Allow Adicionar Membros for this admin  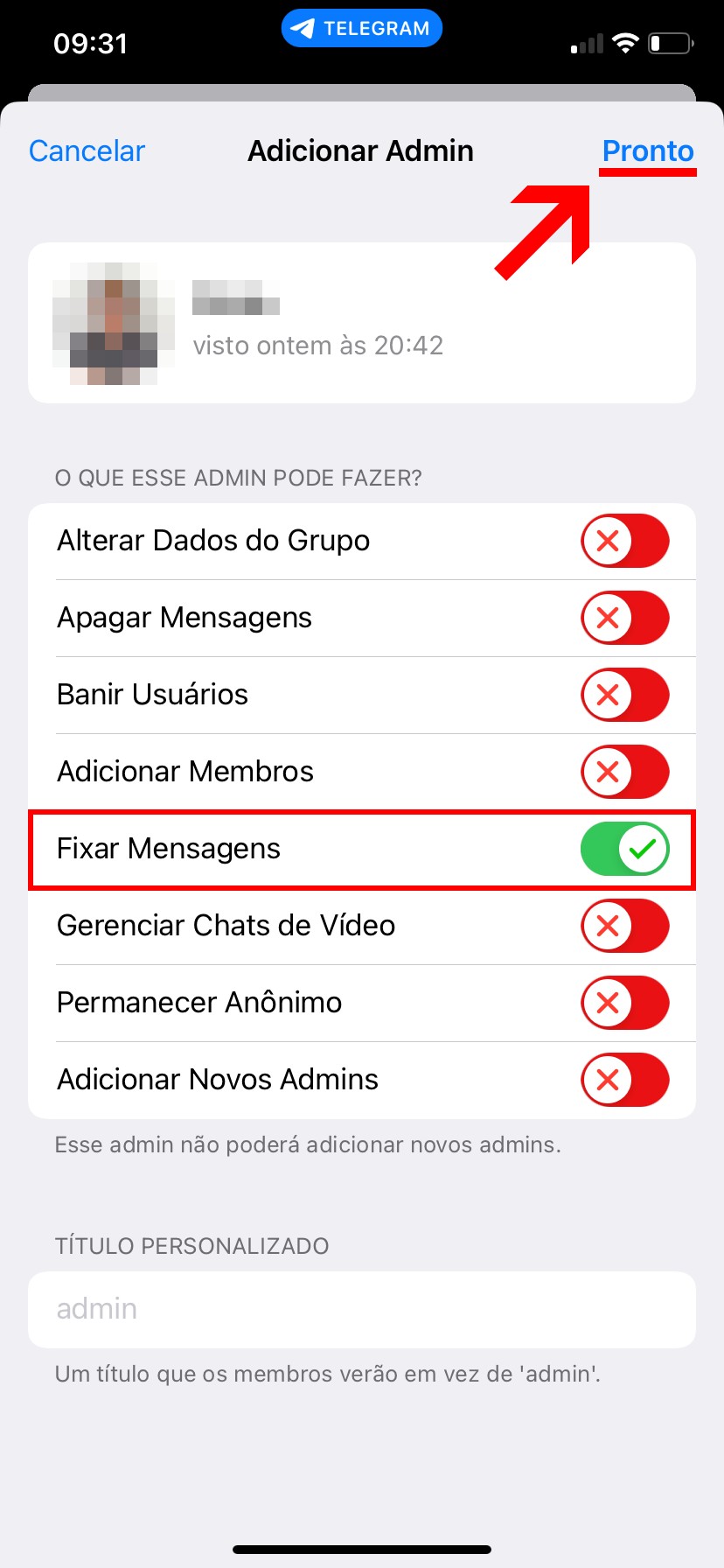click(624, 772)
